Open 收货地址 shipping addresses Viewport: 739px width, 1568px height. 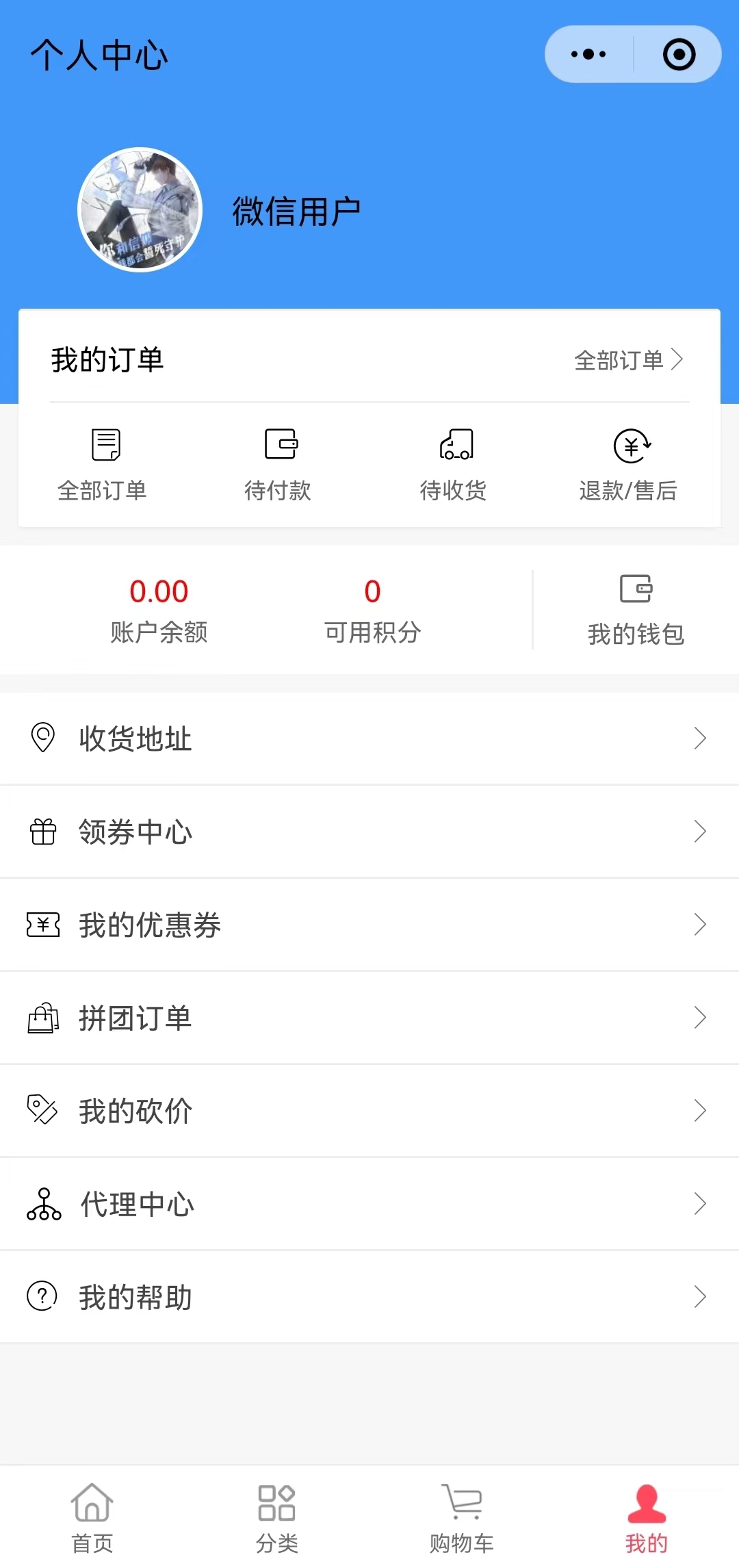click(369, 738)
